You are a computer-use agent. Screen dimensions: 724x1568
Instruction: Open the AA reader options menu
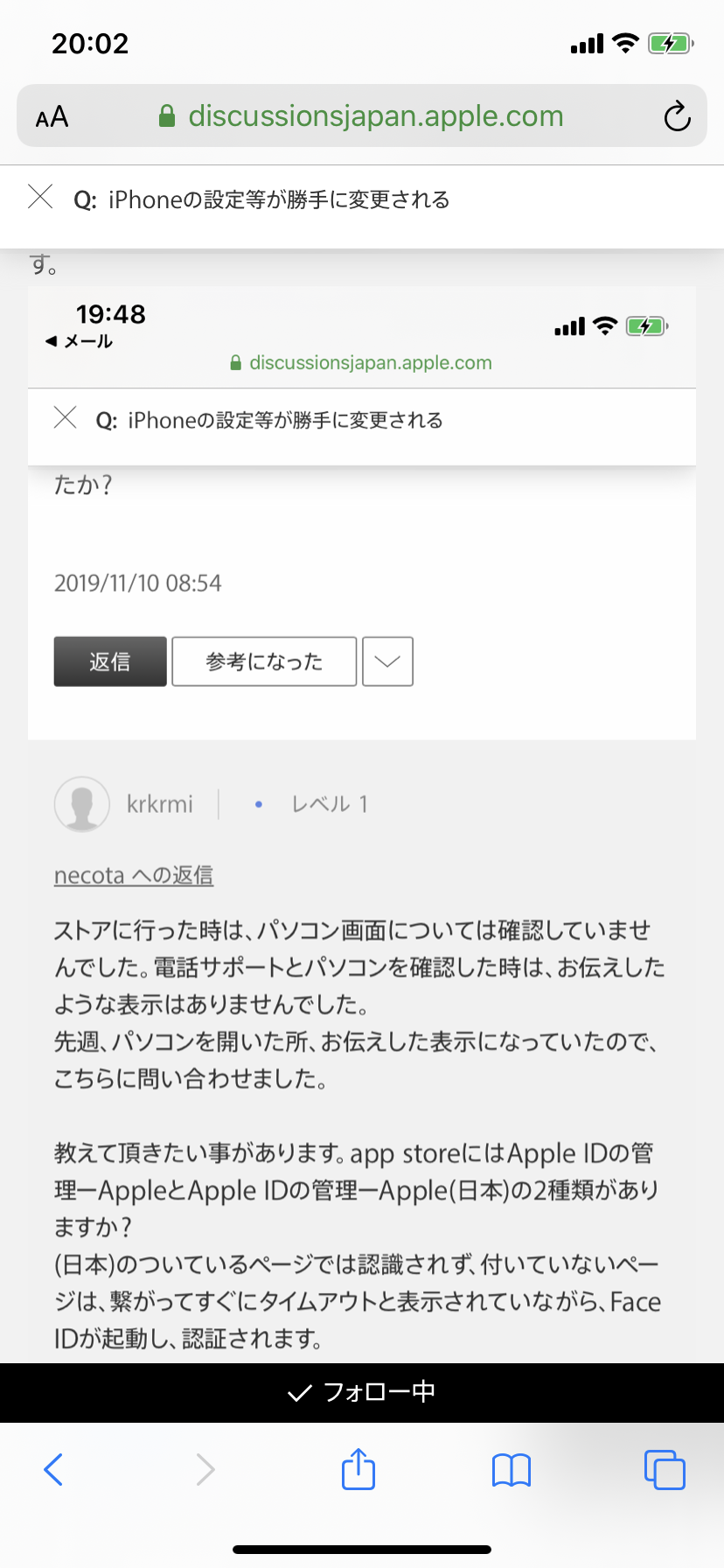[52, 116]
